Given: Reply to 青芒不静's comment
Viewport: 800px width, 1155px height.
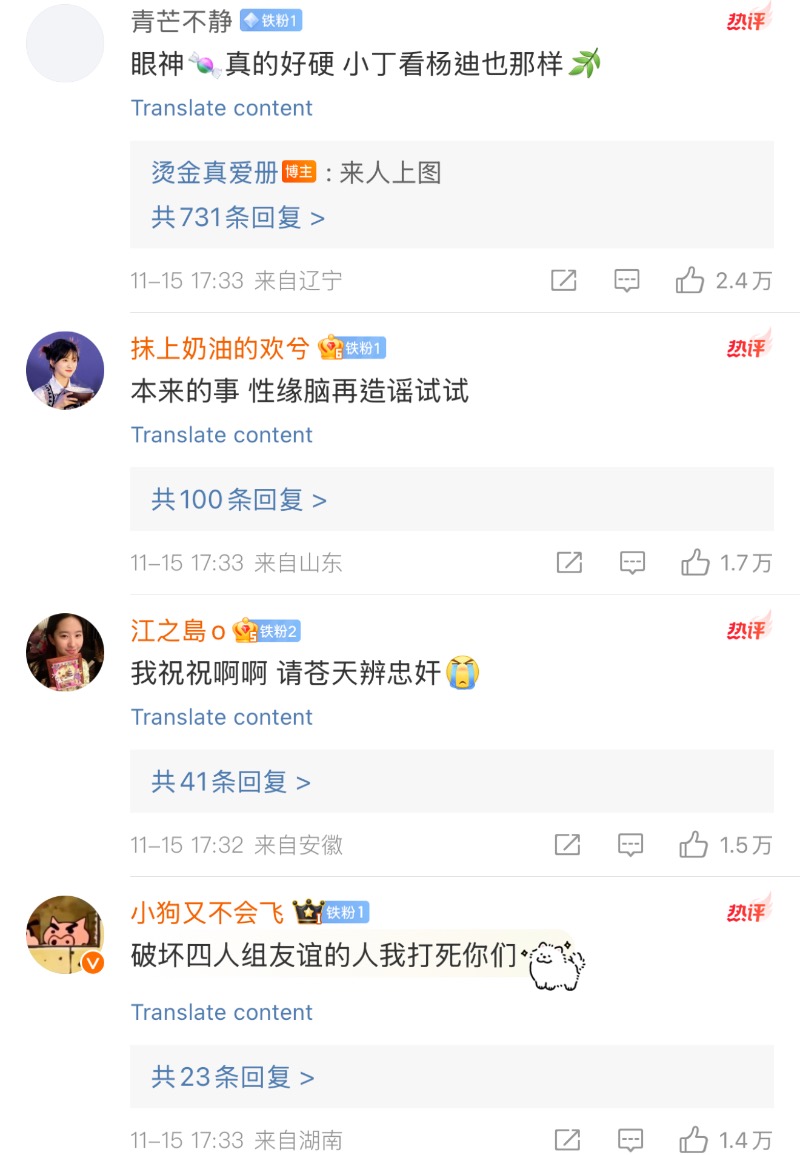Looking at the screenshot, I should click(627, 281).
